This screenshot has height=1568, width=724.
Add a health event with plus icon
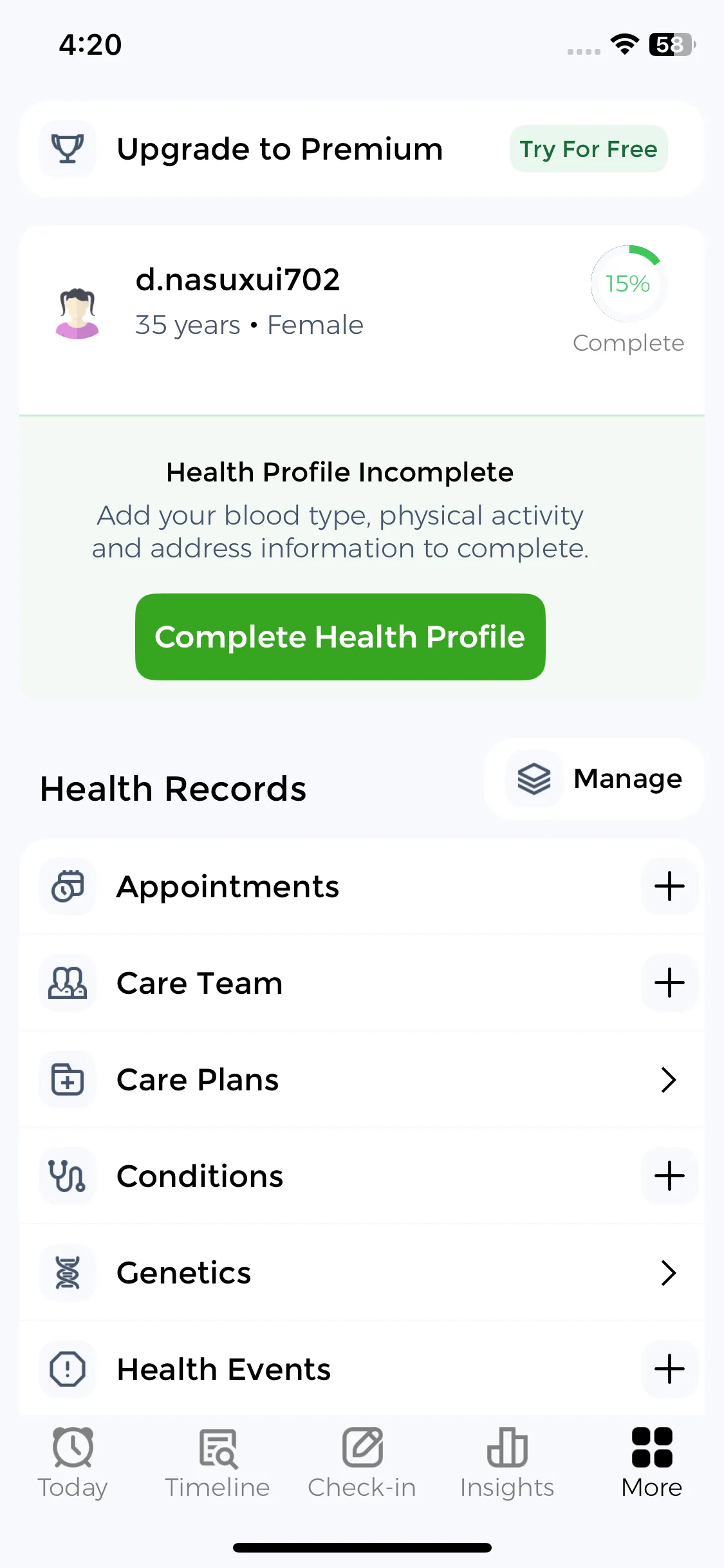(669, 1369)
